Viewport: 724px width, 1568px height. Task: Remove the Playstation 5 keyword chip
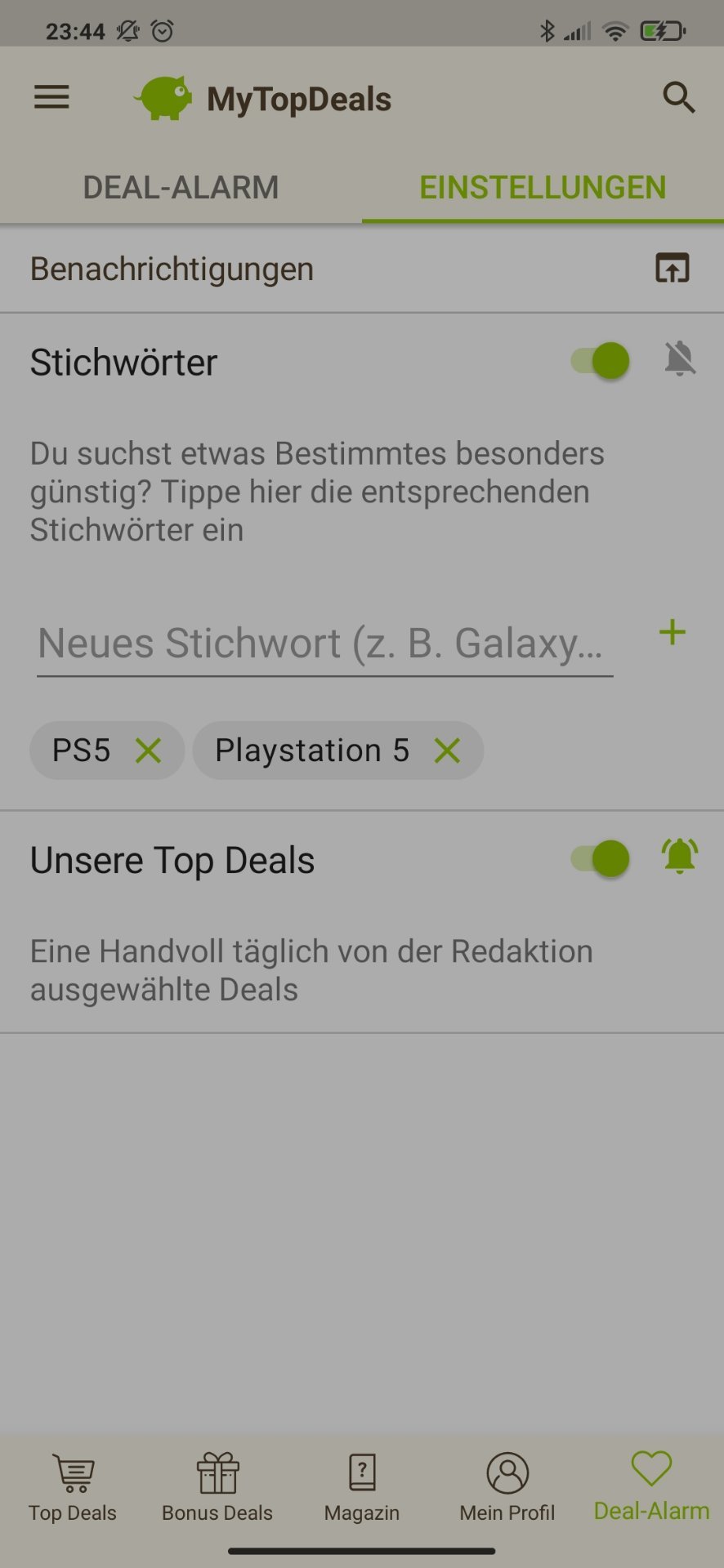pyautogui.click(x=447, y=750)
